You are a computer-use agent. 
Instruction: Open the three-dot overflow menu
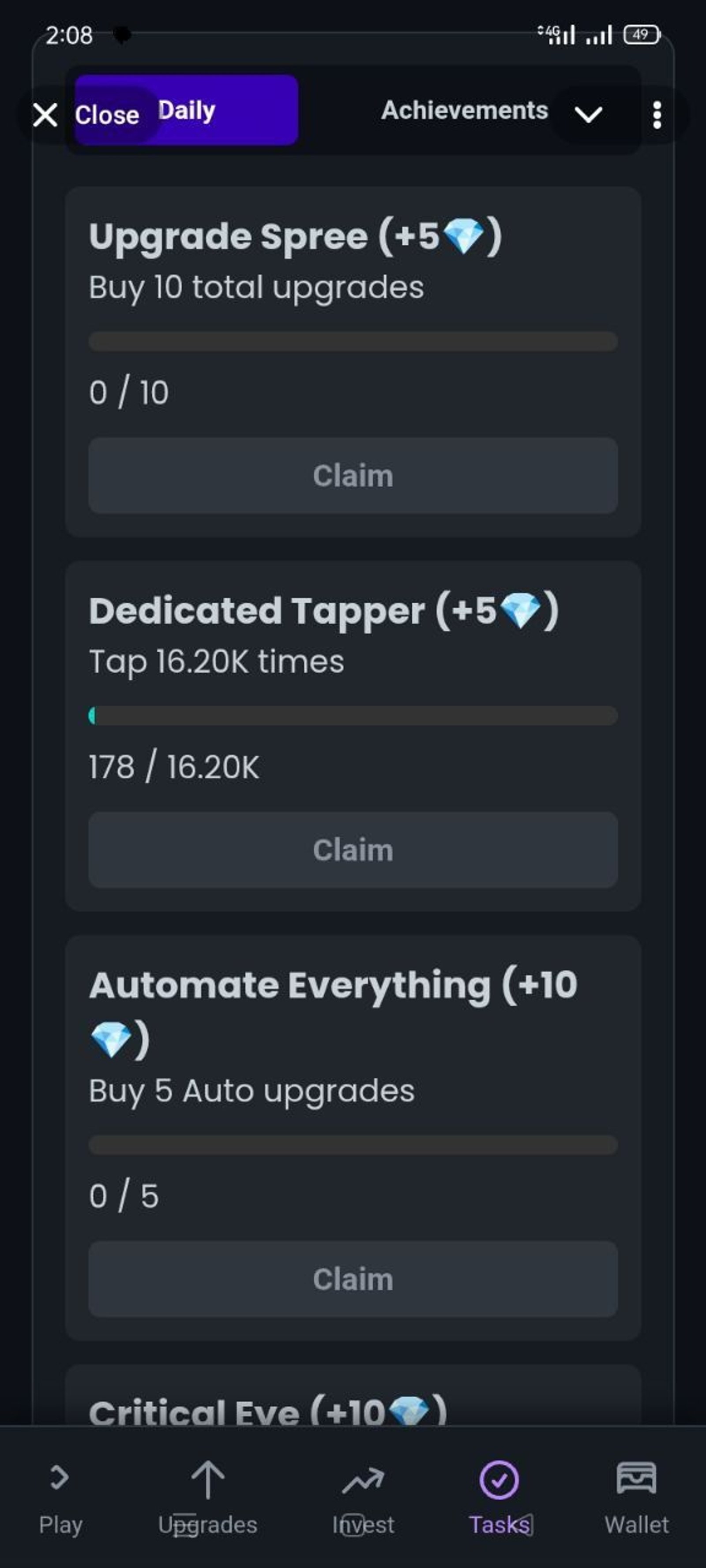pyautogui.click(x=657, y=115)
